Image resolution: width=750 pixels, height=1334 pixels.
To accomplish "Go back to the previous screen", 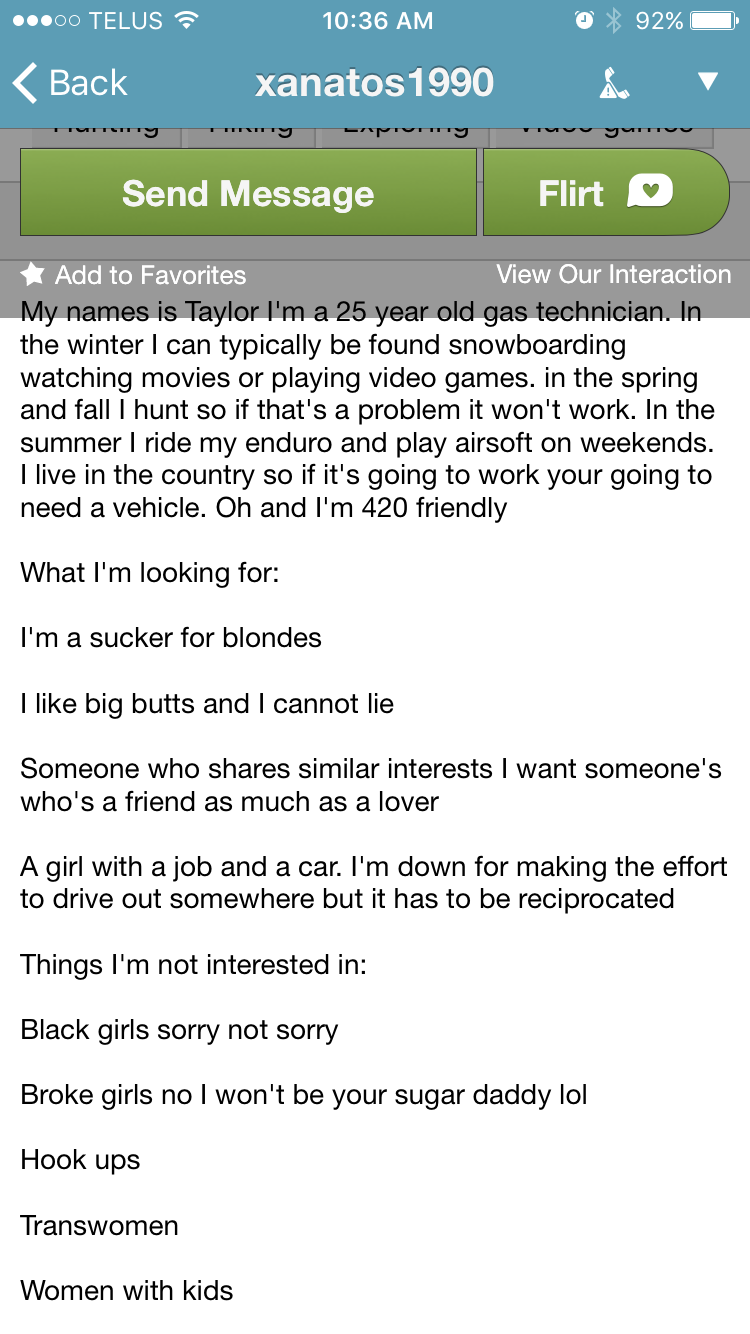I will coord(70,83).
